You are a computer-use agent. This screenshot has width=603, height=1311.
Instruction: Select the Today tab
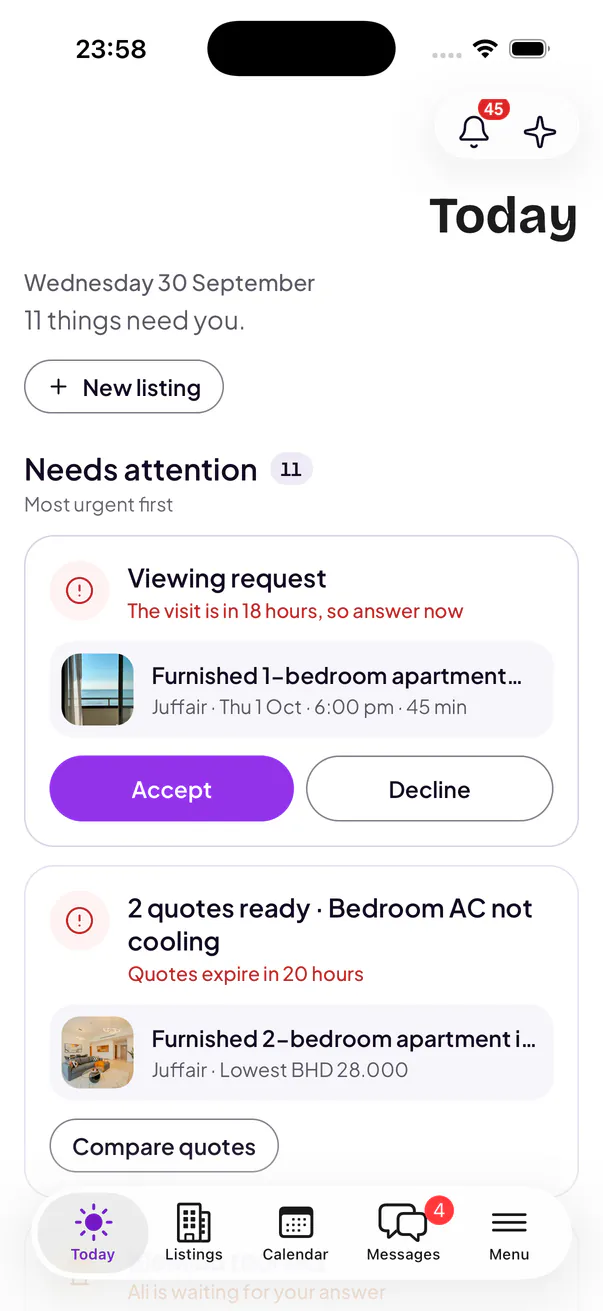[93, 1233]
